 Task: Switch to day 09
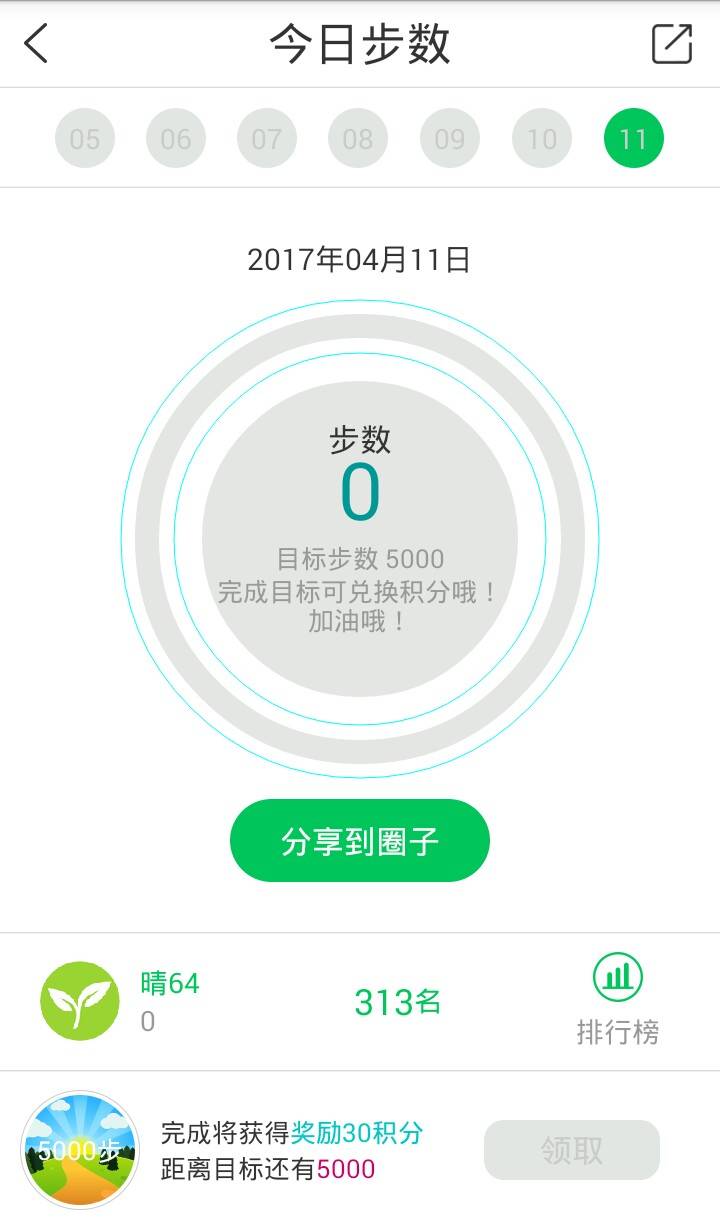click(450, 138)
